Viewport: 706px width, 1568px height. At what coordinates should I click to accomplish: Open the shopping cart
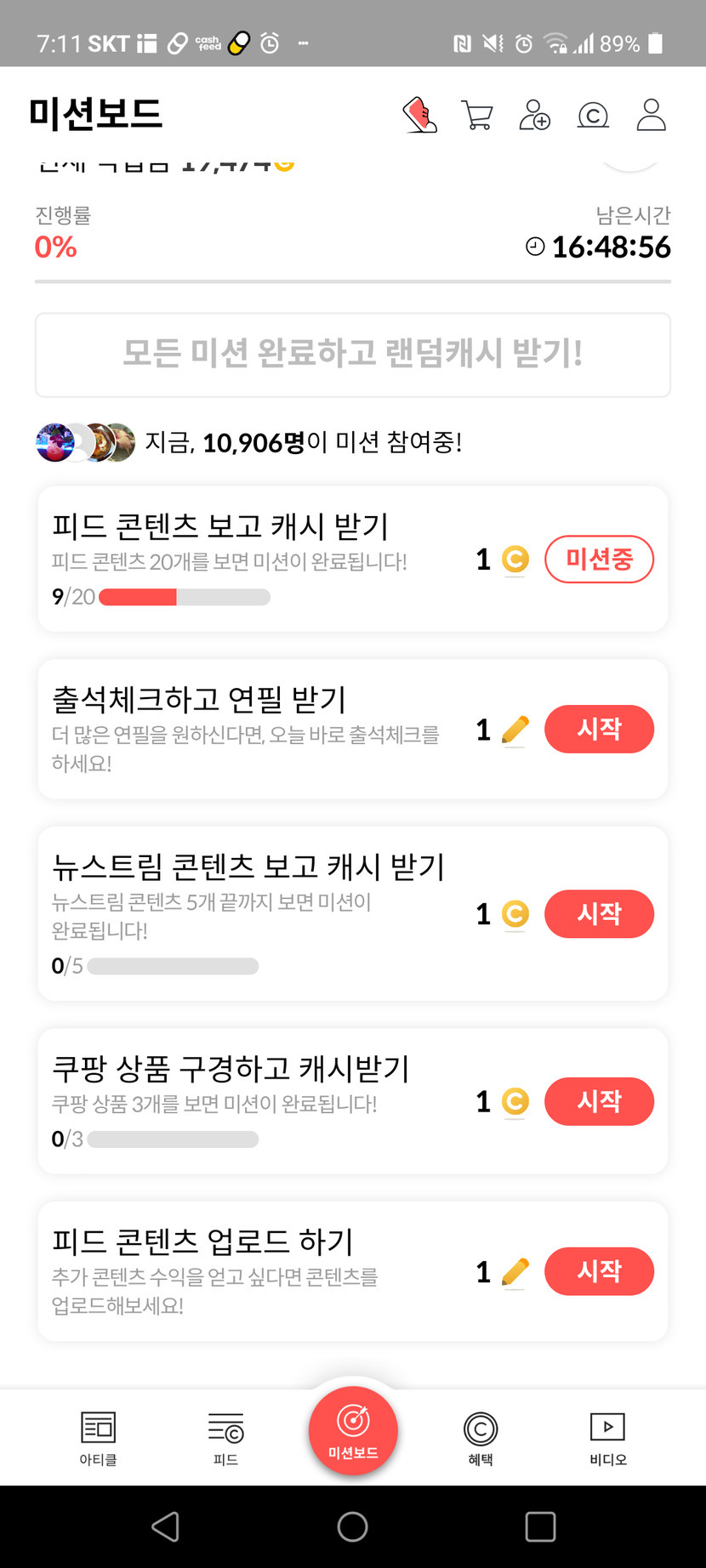tap(477, 115)
